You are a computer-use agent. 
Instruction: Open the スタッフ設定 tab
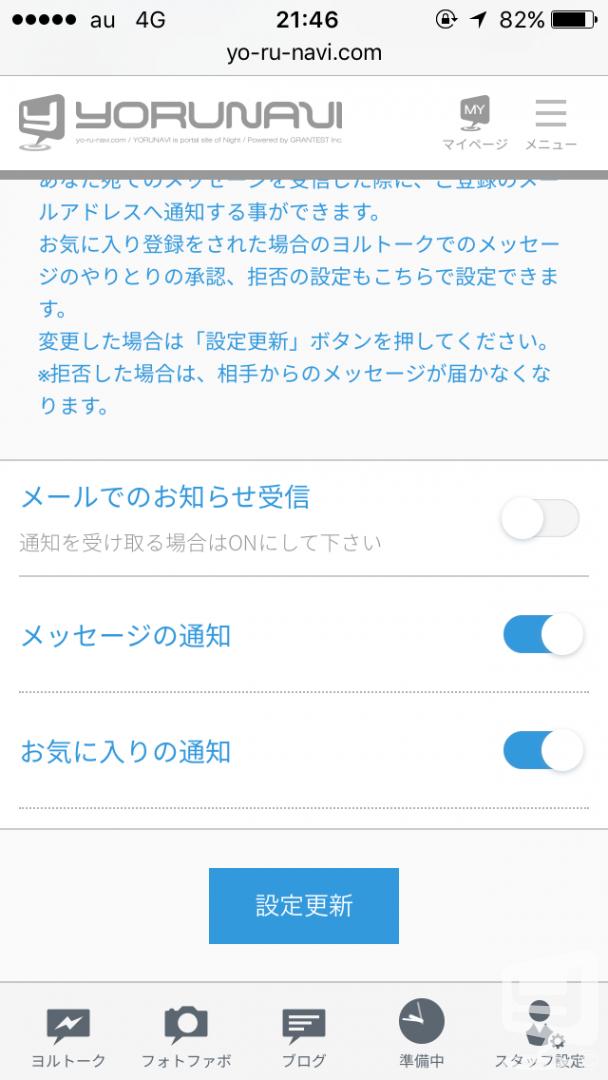pos(540,1033)
